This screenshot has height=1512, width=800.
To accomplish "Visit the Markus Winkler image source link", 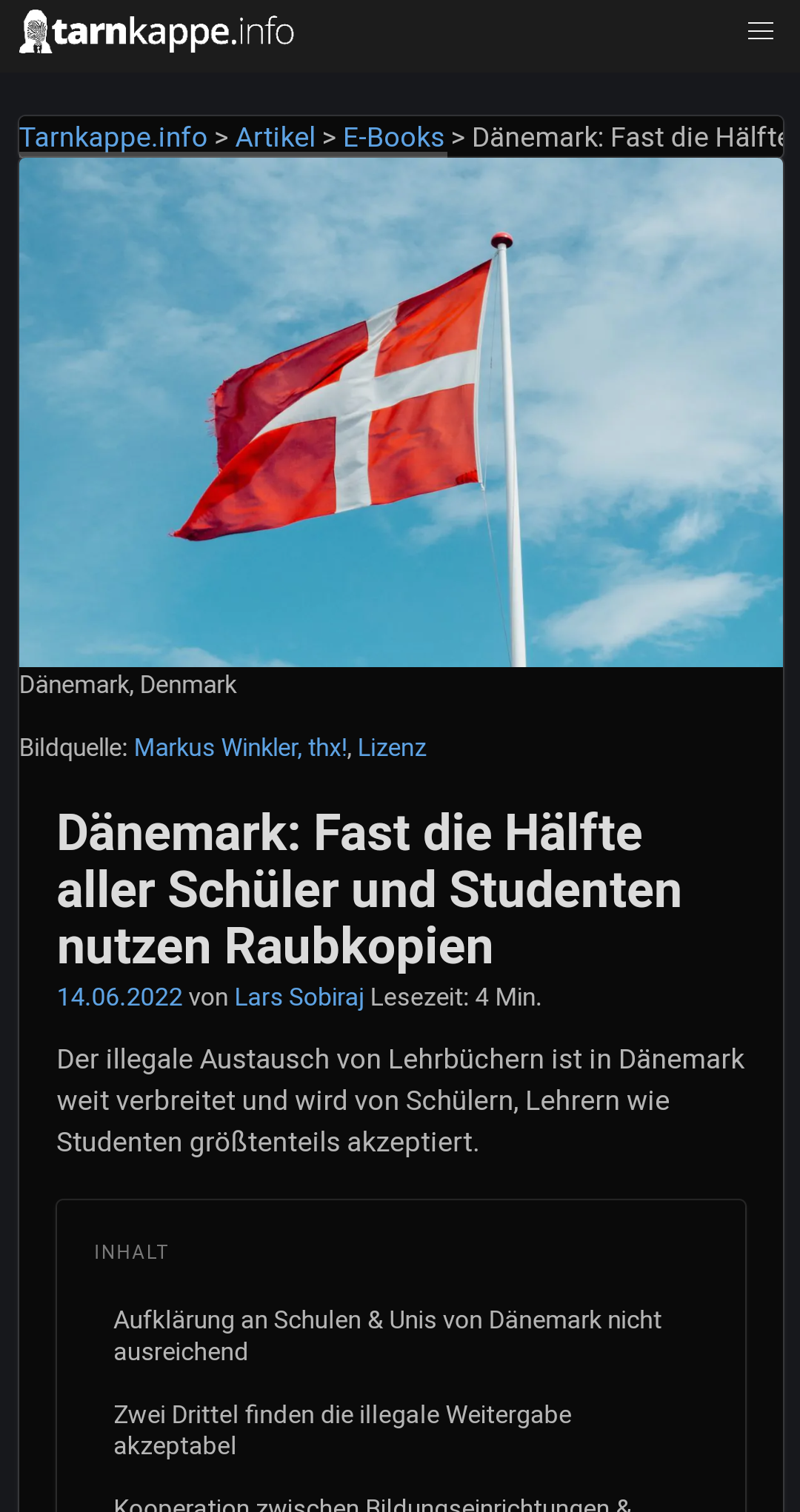I will pos(241,748).
